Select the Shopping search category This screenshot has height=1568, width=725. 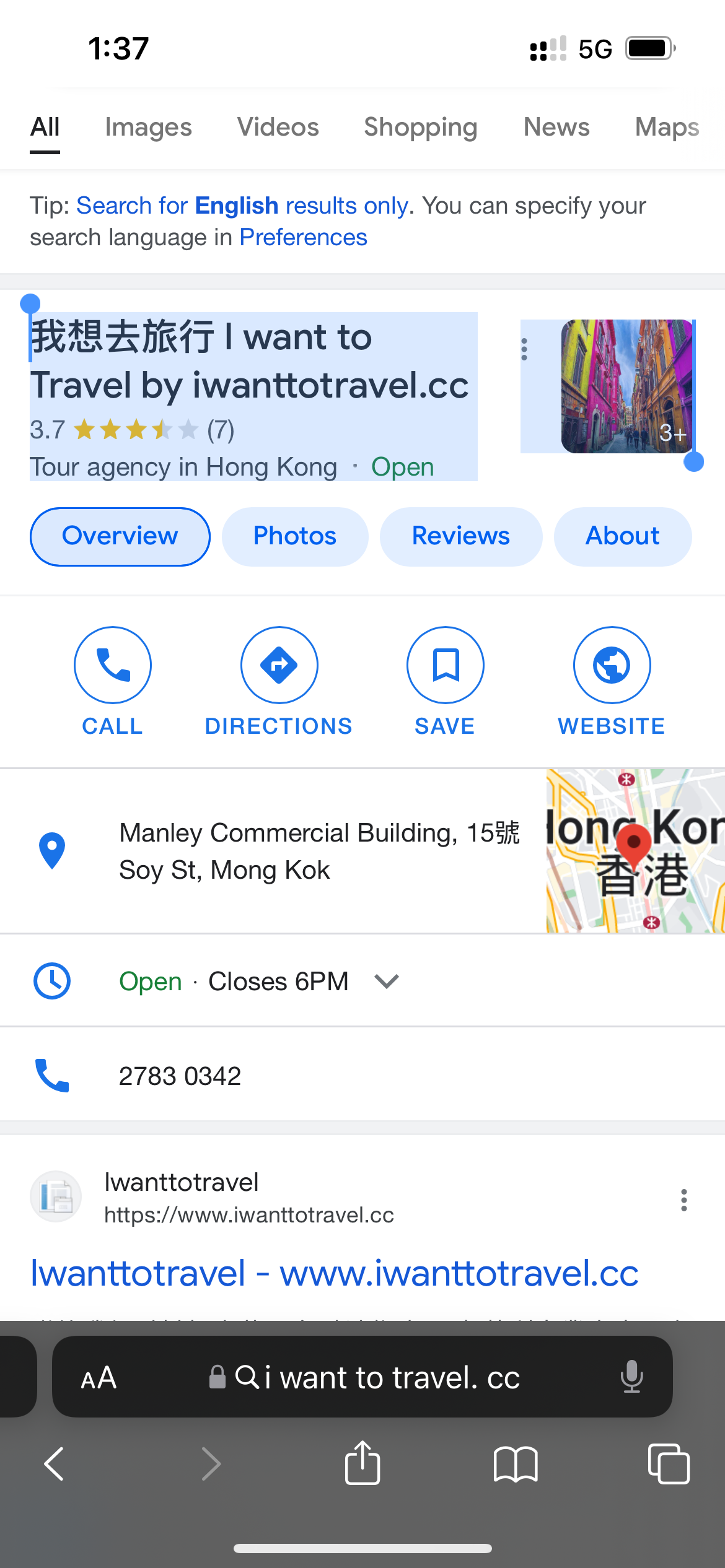(x=420, y=127)
